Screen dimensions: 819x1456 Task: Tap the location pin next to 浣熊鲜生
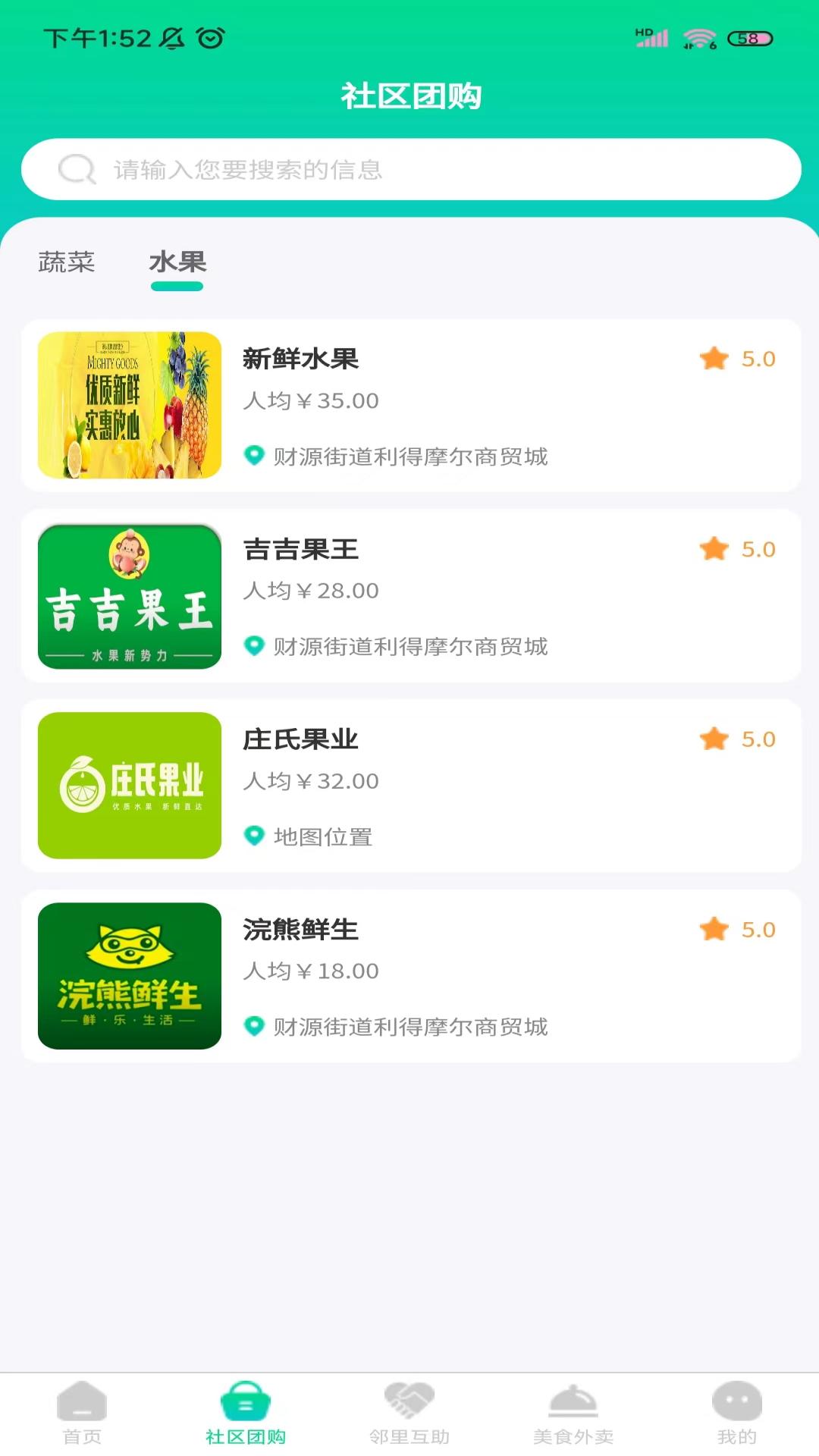(x=255, y=1028)
